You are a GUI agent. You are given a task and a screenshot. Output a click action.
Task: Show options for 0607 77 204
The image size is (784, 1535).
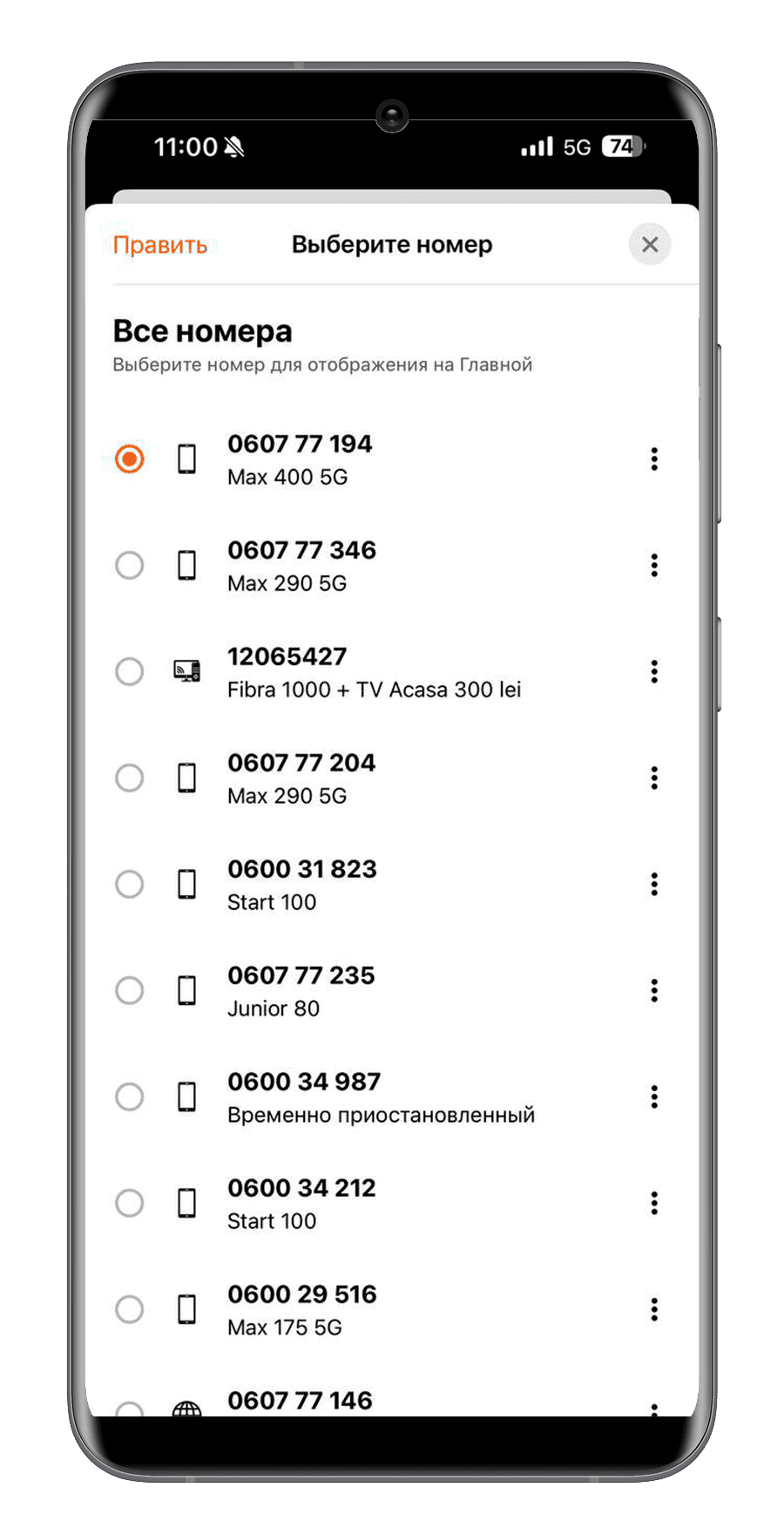[x=654, y=778]
